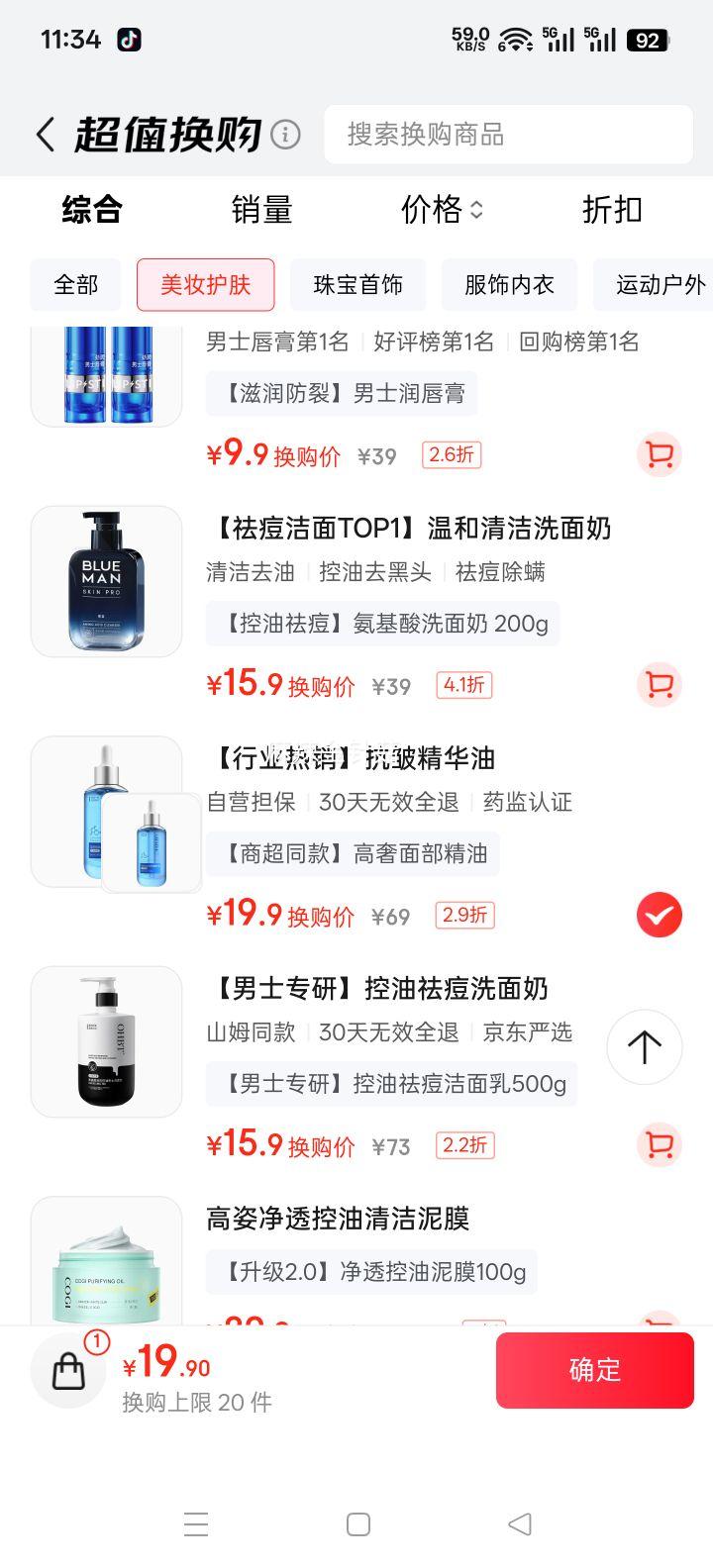Tap the 搜索换购商品 search field
The height and width of the screenshot is (1568, 713).
[508, 135]
